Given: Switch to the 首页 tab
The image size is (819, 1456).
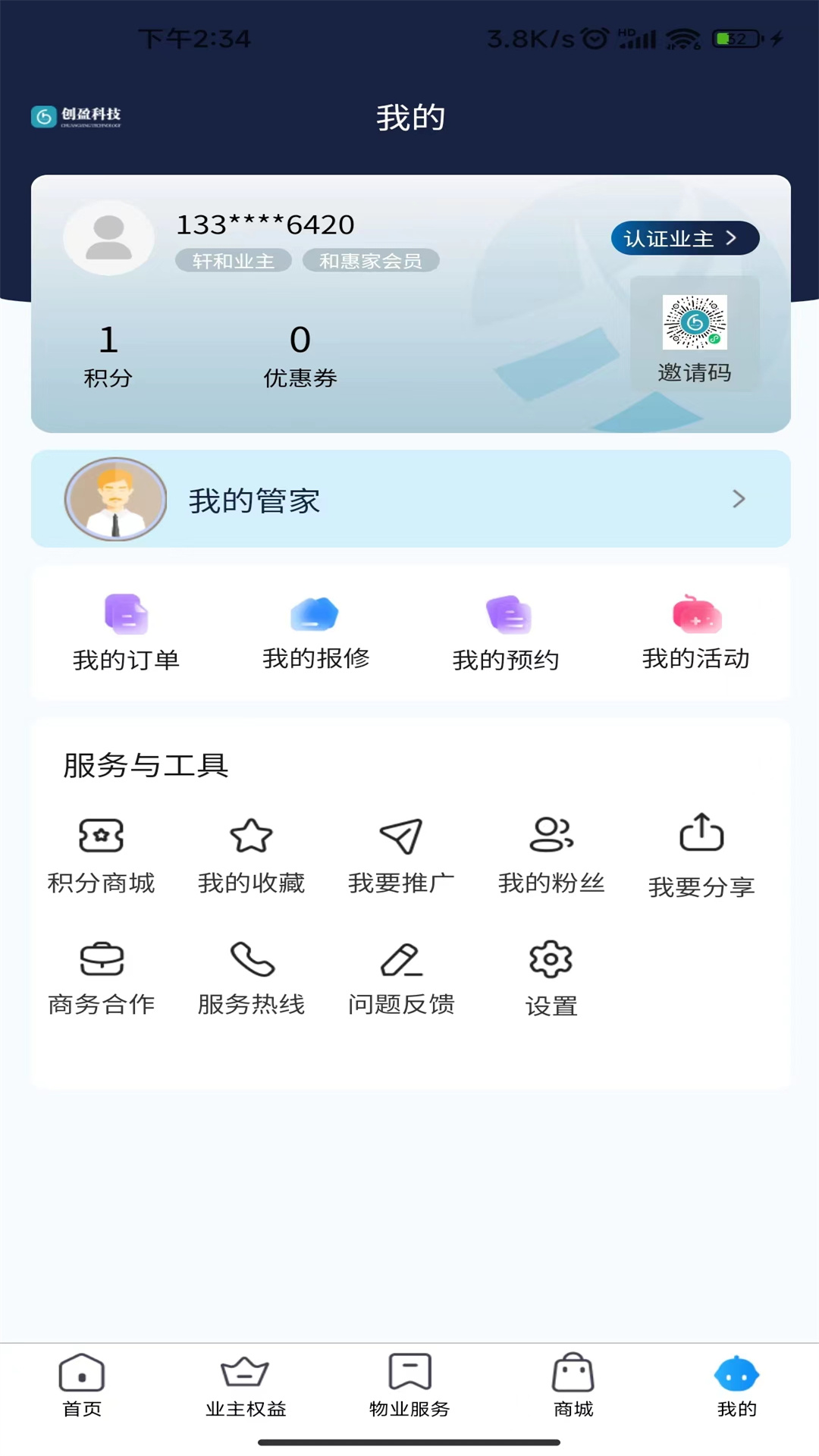Looking at the screenshot, I should [82, 1385].
